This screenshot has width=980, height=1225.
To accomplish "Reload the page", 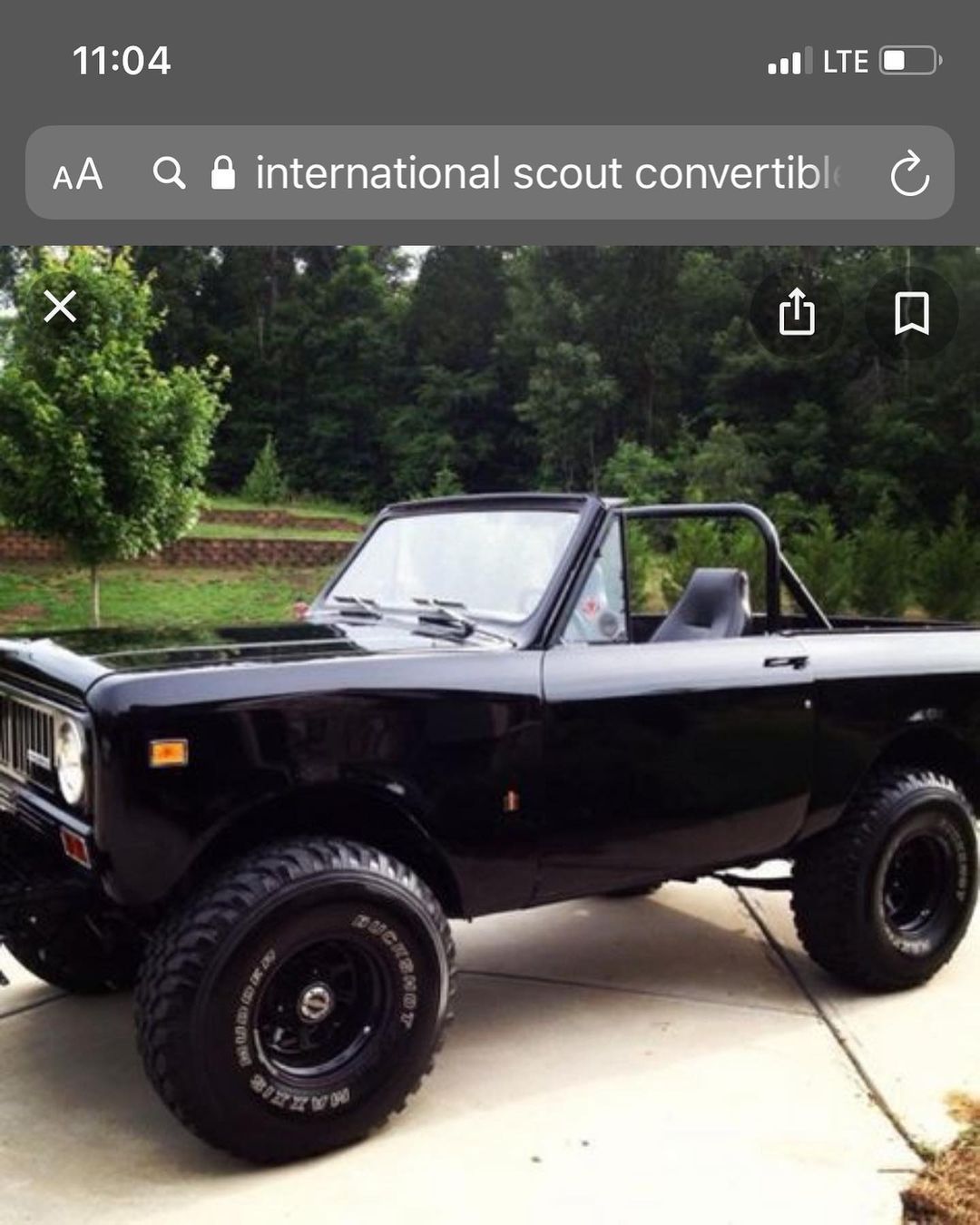I will click(x=909, y=174).
